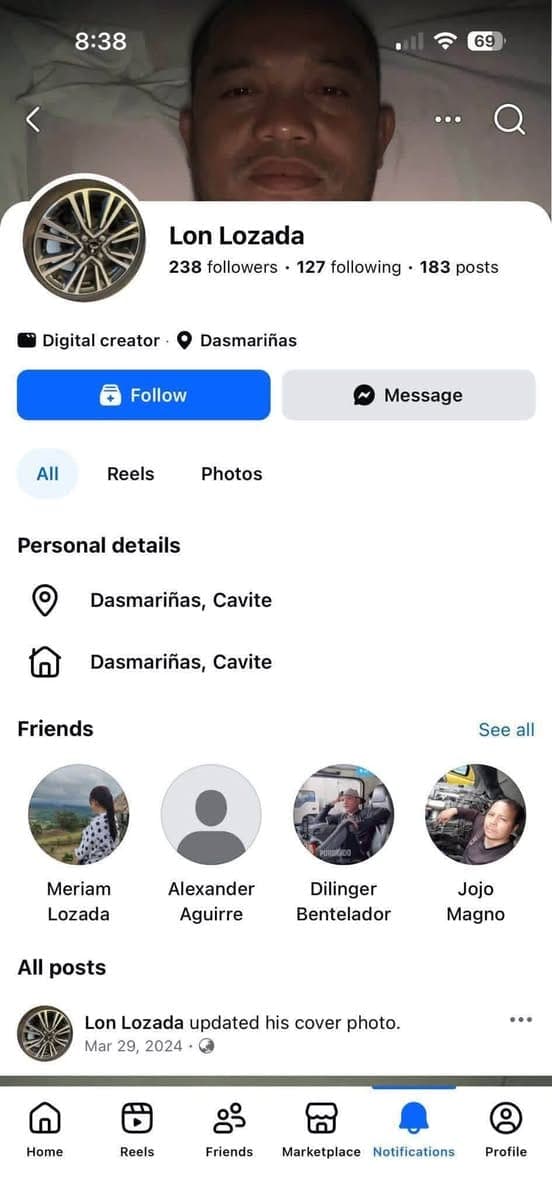Select the All filter chip
552x1196 pixels.
(x=47, y=474)
